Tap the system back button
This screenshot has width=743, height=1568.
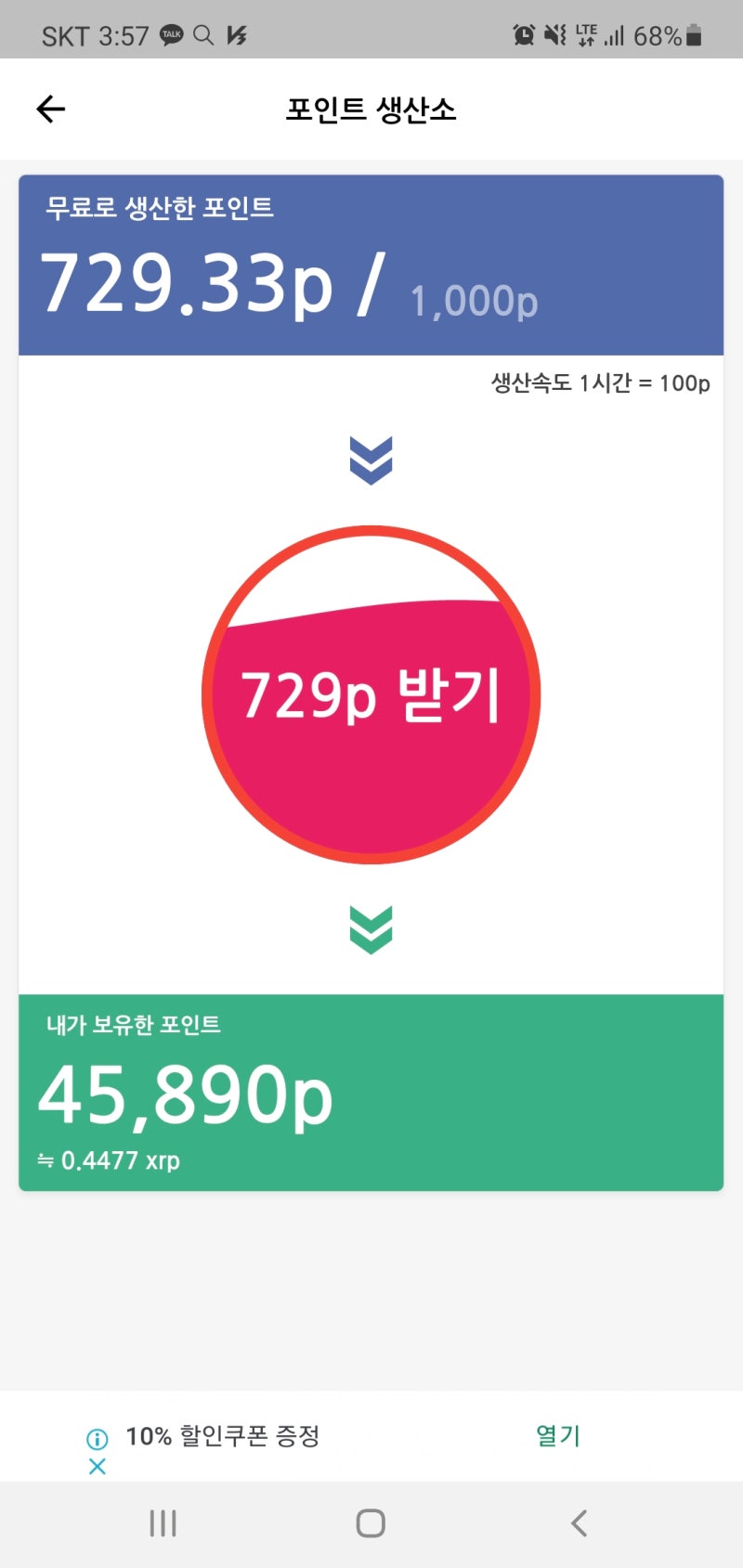(579, 1523)
